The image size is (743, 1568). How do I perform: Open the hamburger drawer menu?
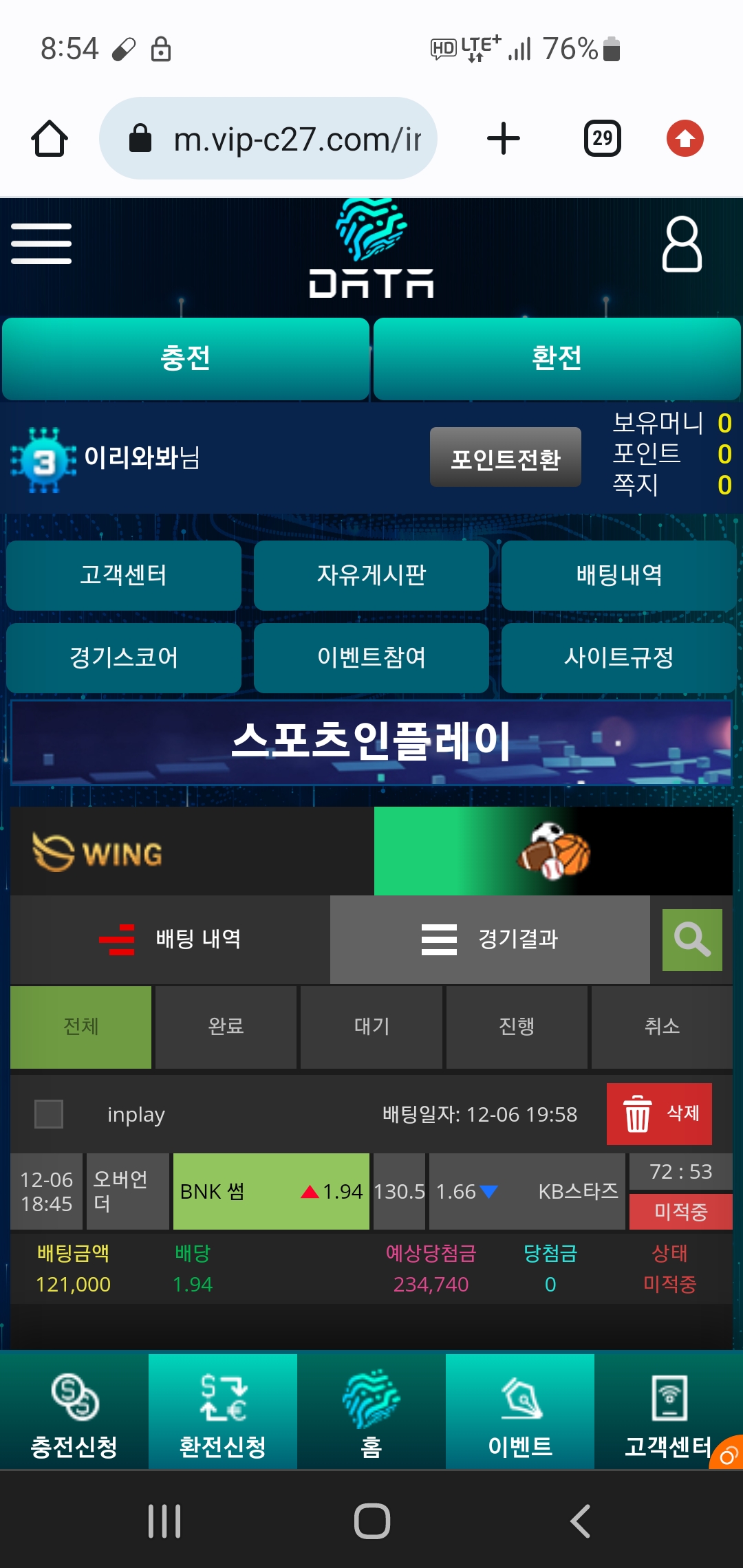[41, 243]
